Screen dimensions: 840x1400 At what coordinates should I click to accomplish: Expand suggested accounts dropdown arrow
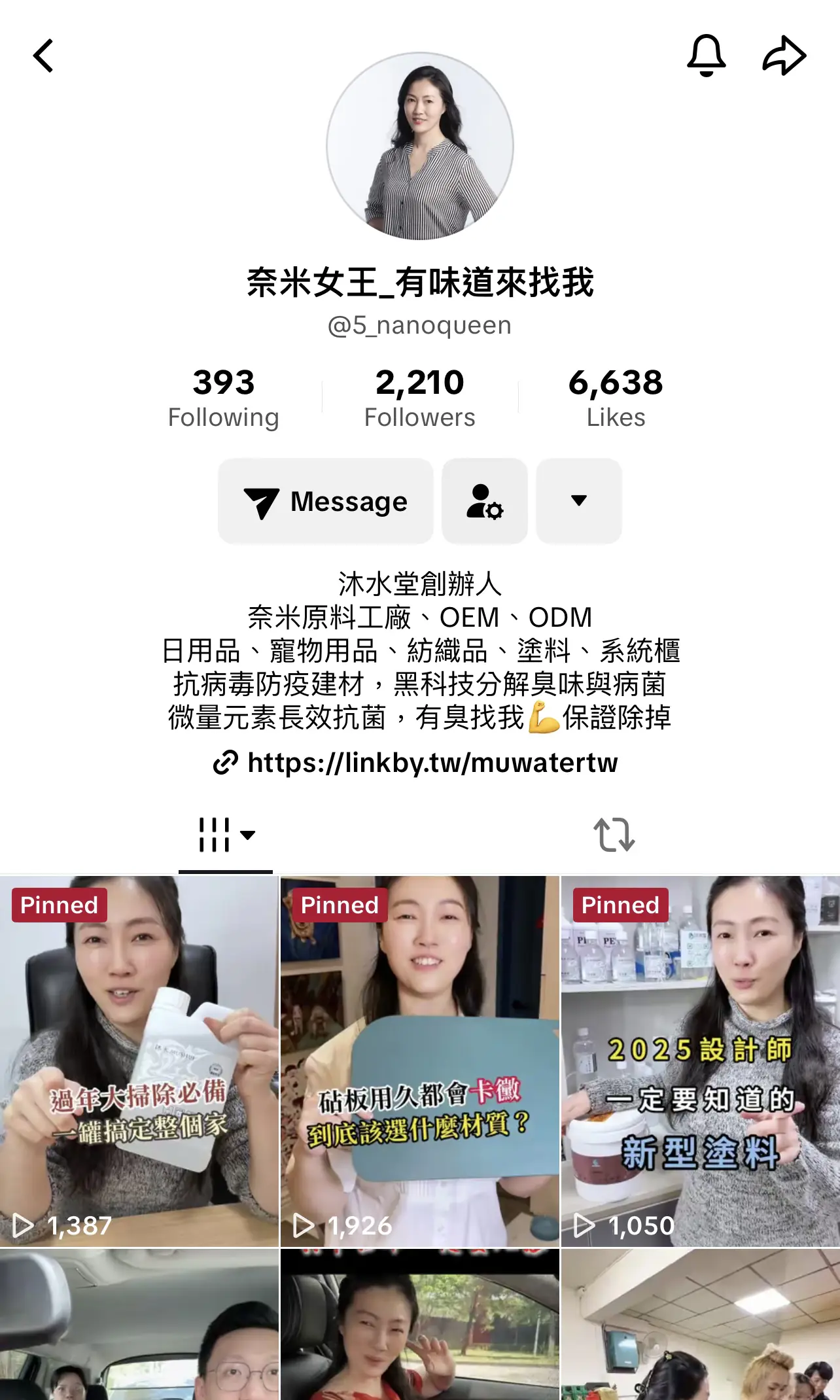click(x=579, y=501)
